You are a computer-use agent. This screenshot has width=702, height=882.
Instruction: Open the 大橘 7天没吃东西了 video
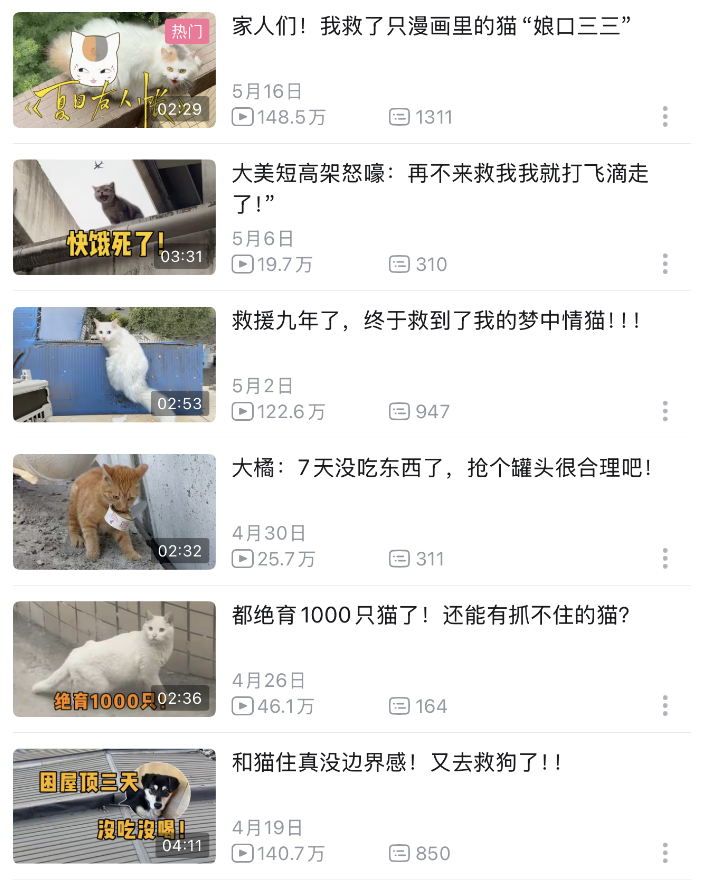tap(114, 511)
